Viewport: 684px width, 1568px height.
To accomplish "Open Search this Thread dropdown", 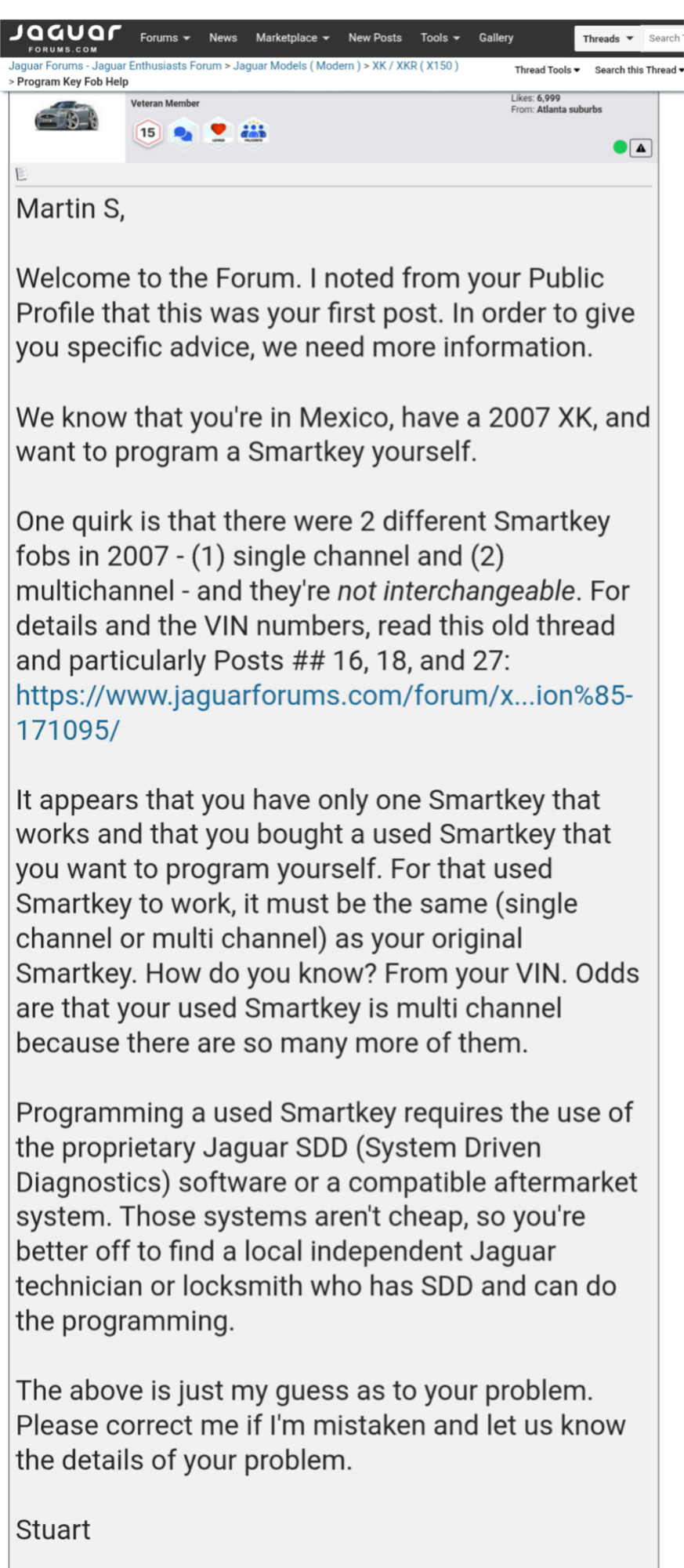I will pos(638,70).
